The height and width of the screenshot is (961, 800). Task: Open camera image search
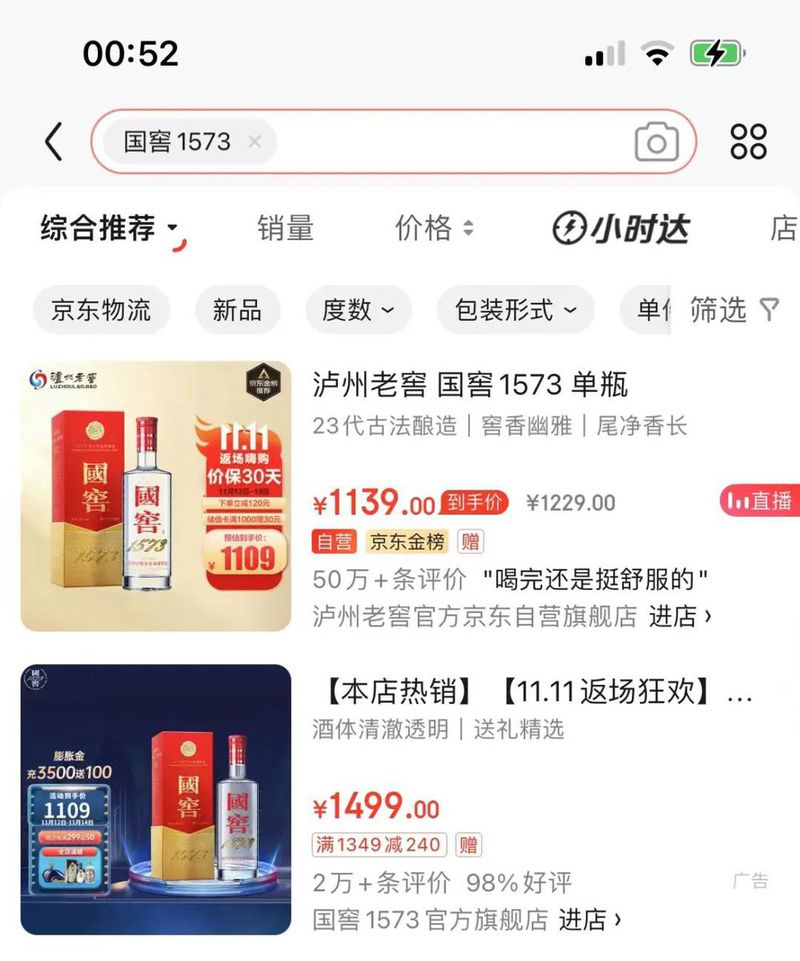[x=656, y=143]
